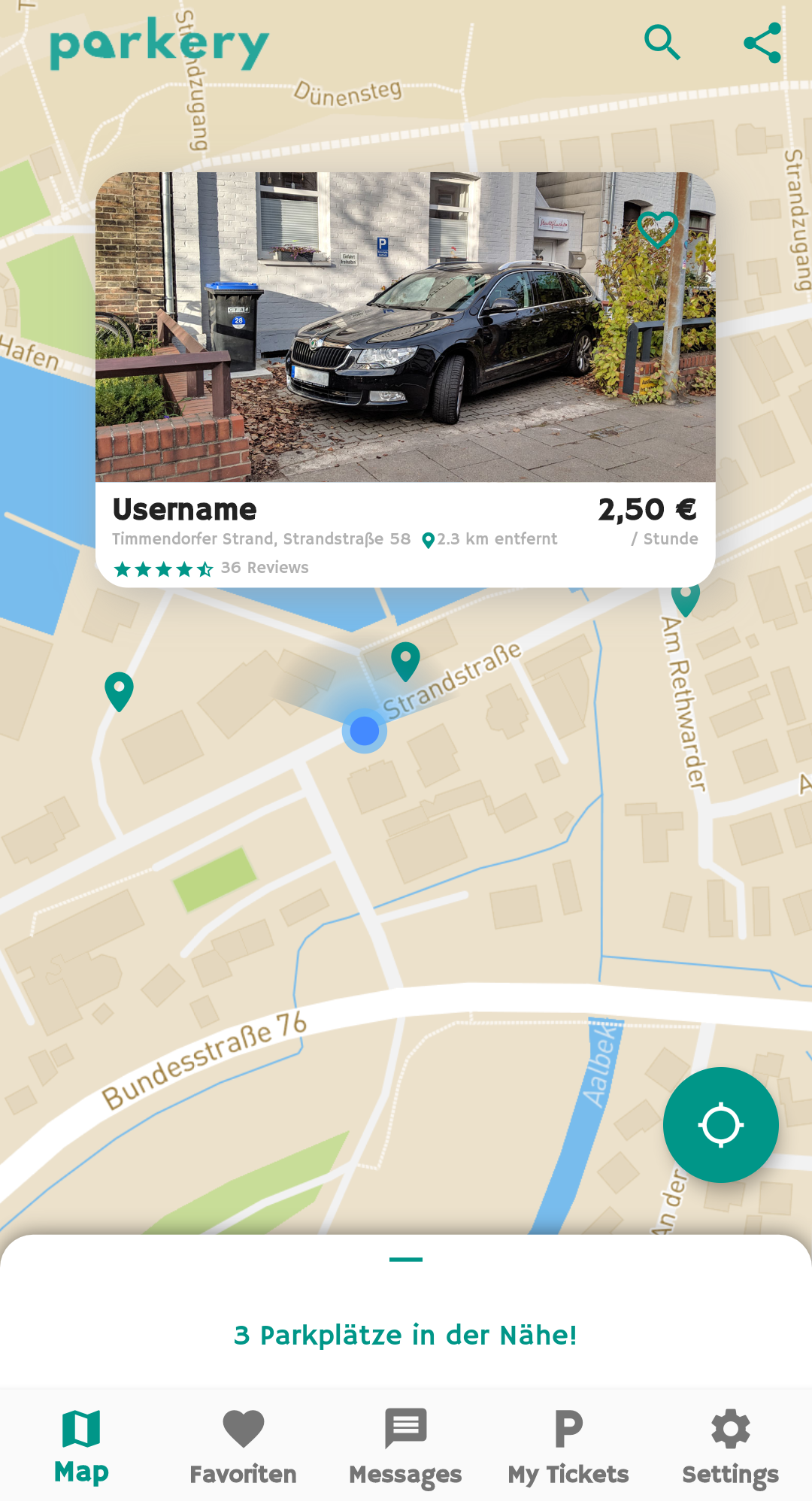Screen dimensions: 812x1501
Task: Select the parking pin near Hafen water
Action: tap(119, 690)
